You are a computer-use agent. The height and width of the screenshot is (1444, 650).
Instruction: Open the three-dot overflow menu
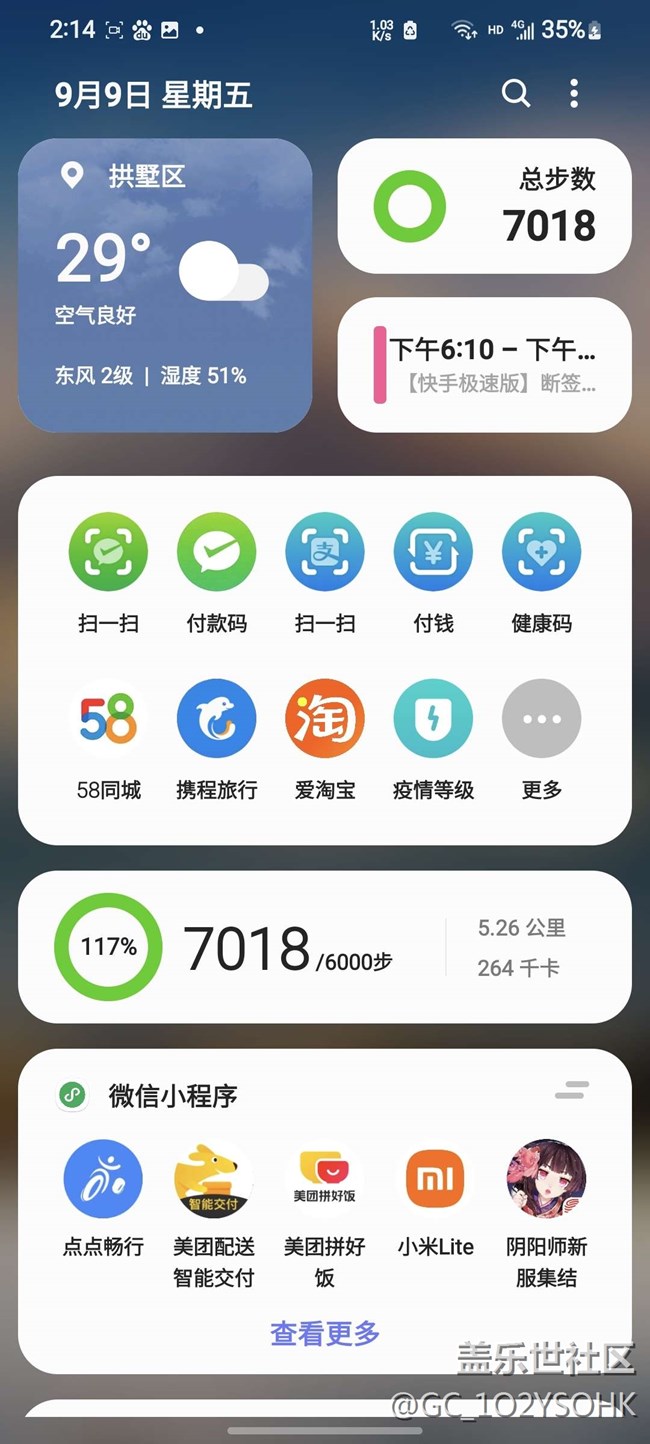(x=574, y=94)
